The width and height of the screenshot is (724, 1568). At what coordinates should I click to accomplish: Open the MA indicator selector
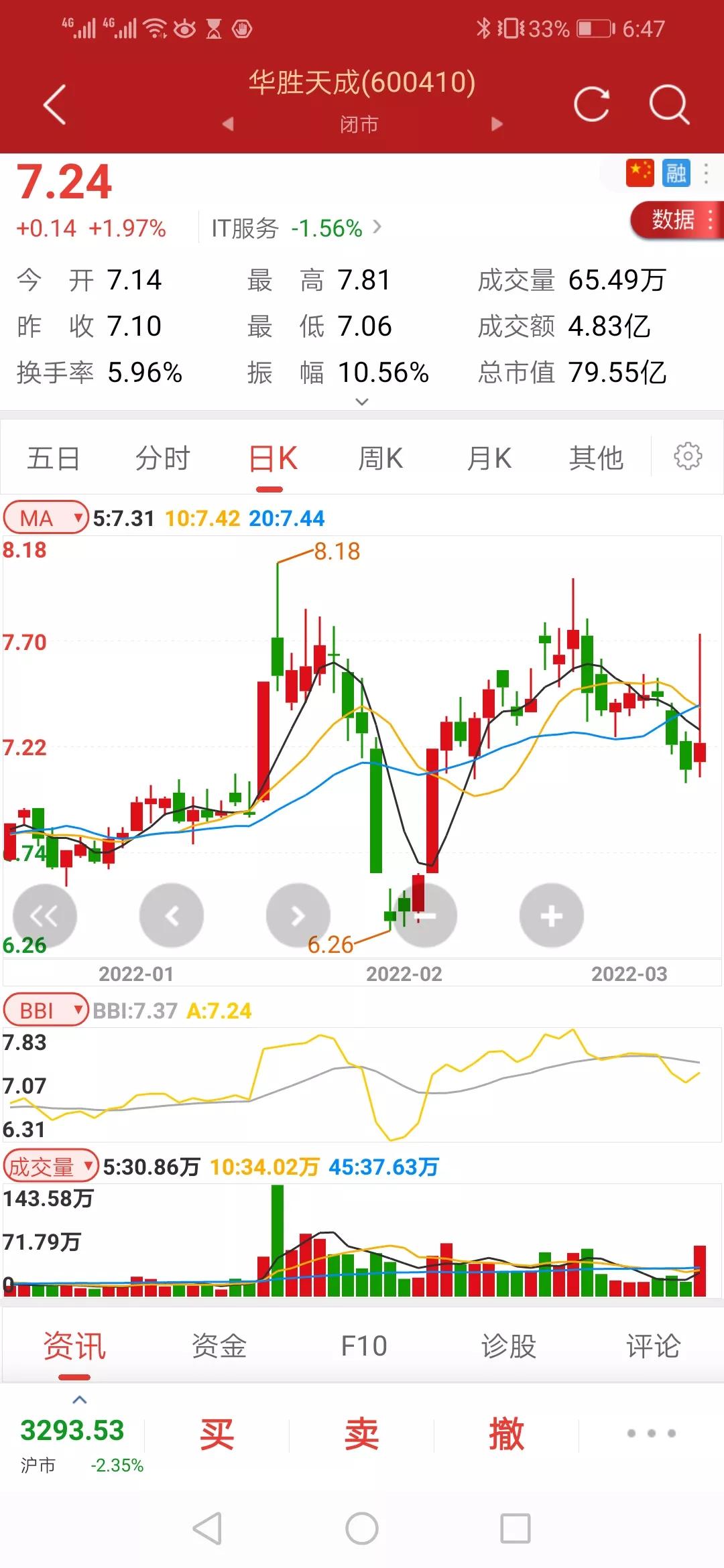pos(44,517)
